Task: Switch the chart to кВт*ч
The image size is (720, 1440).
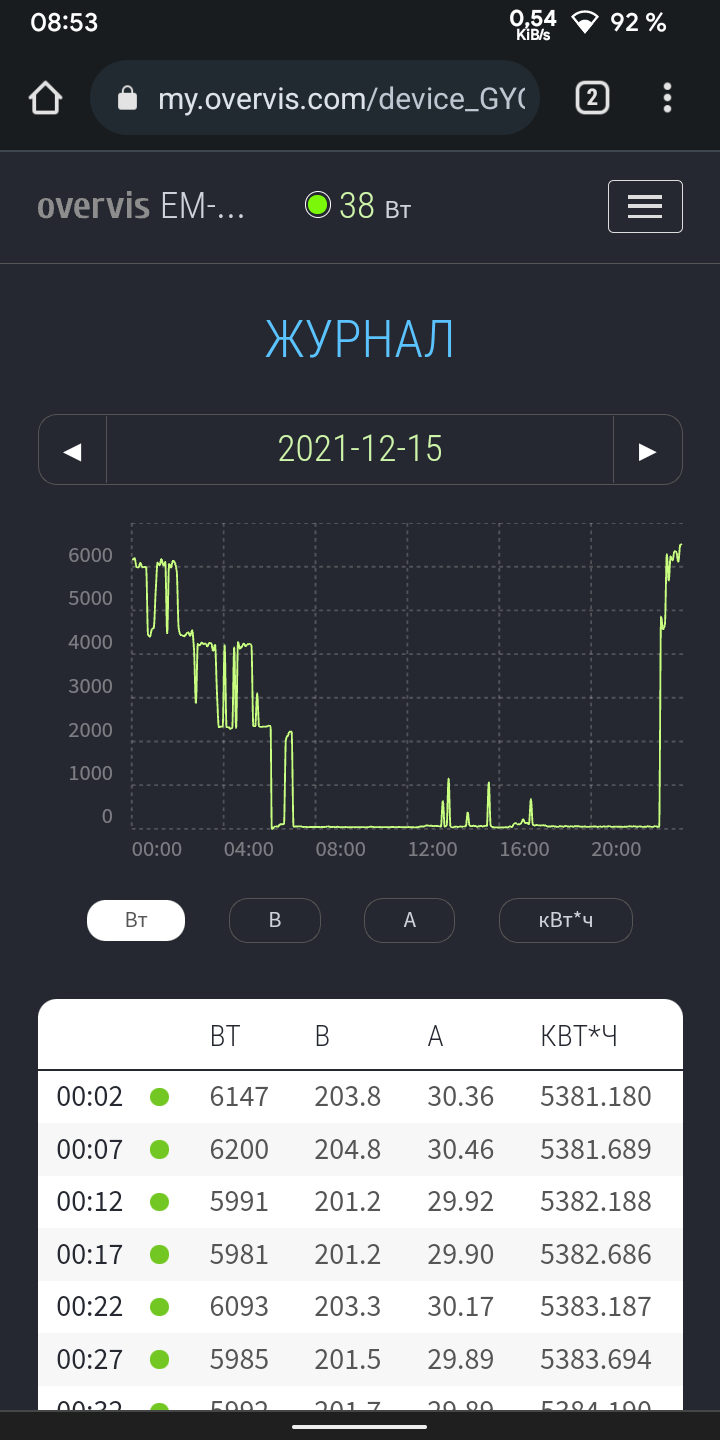Action: click(566, 920)
